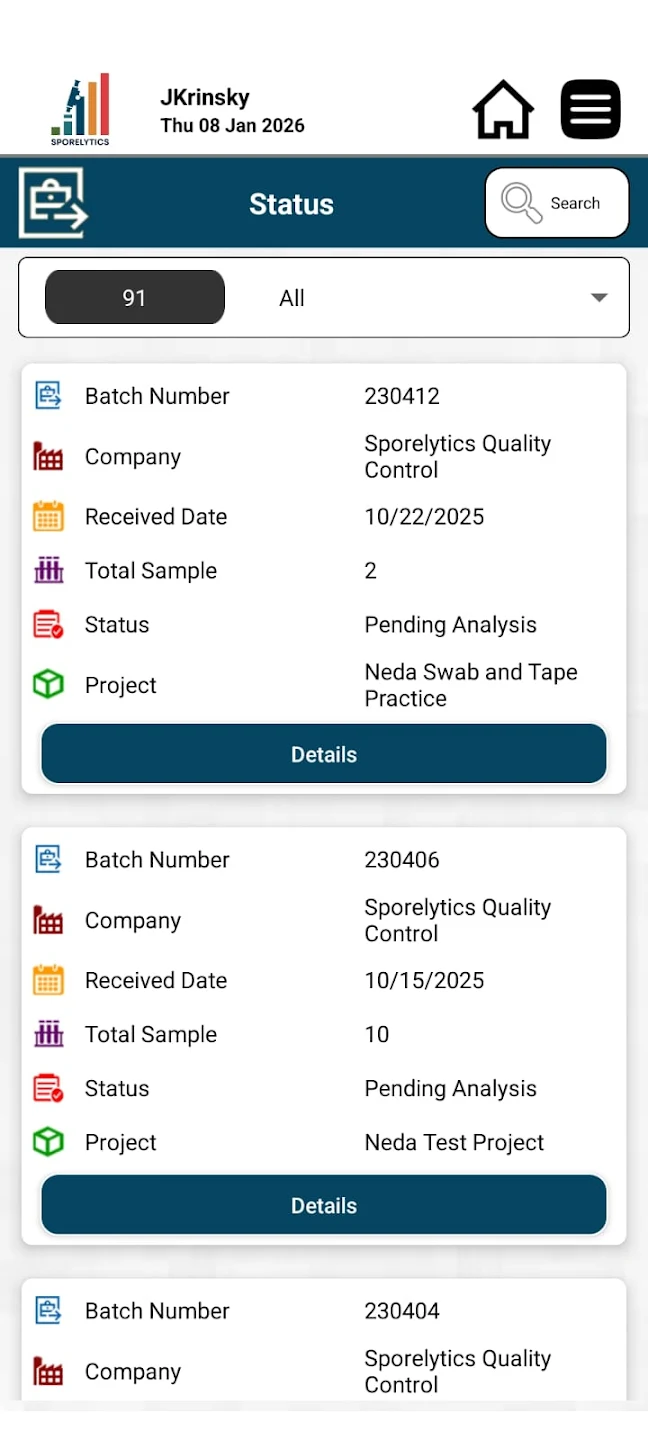648x1440 pixels.
Task: Go to the home screen icon
Action: [503, 110]
